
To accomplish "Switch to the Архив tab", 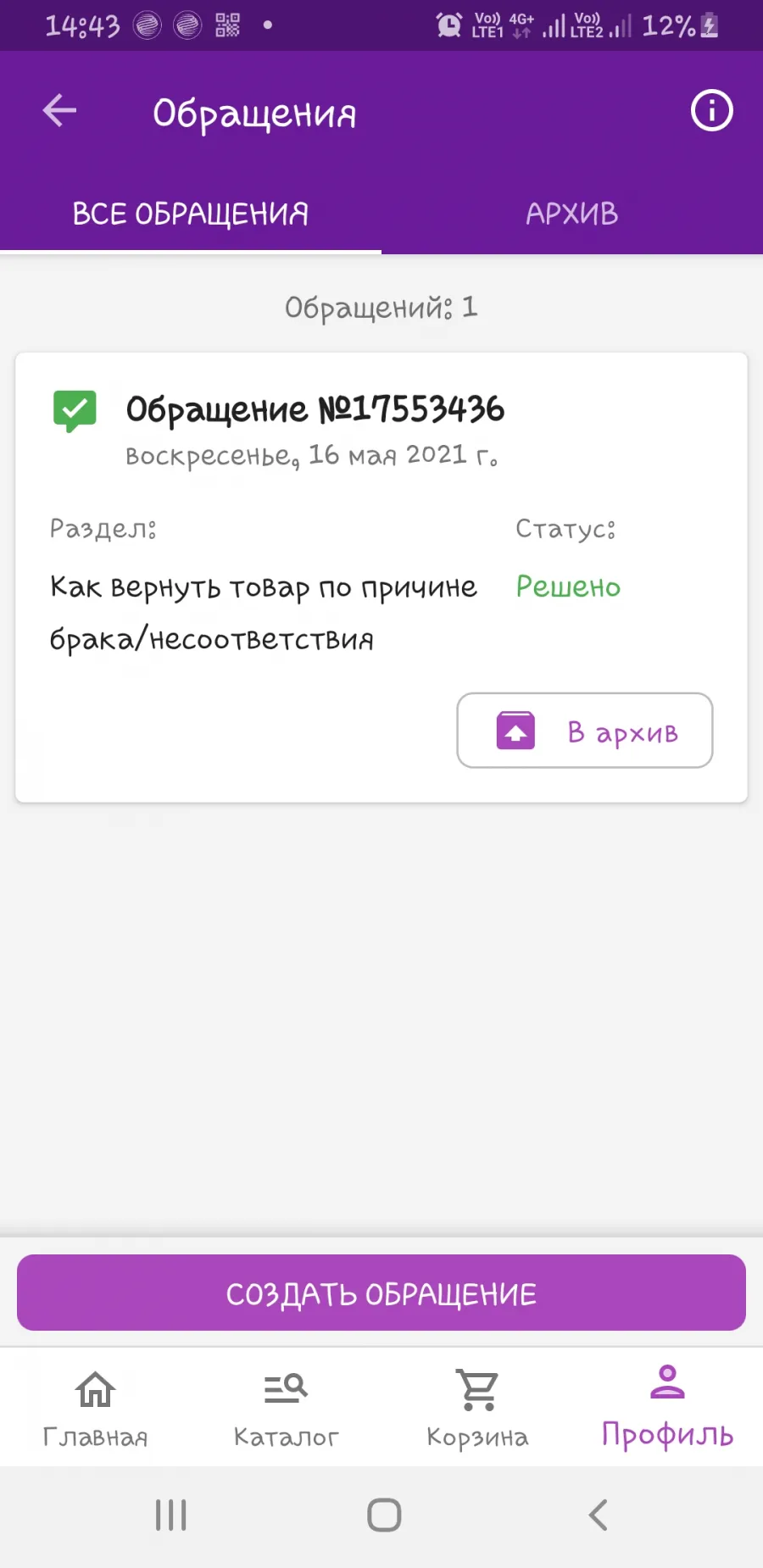I will (x=572, y=214).
